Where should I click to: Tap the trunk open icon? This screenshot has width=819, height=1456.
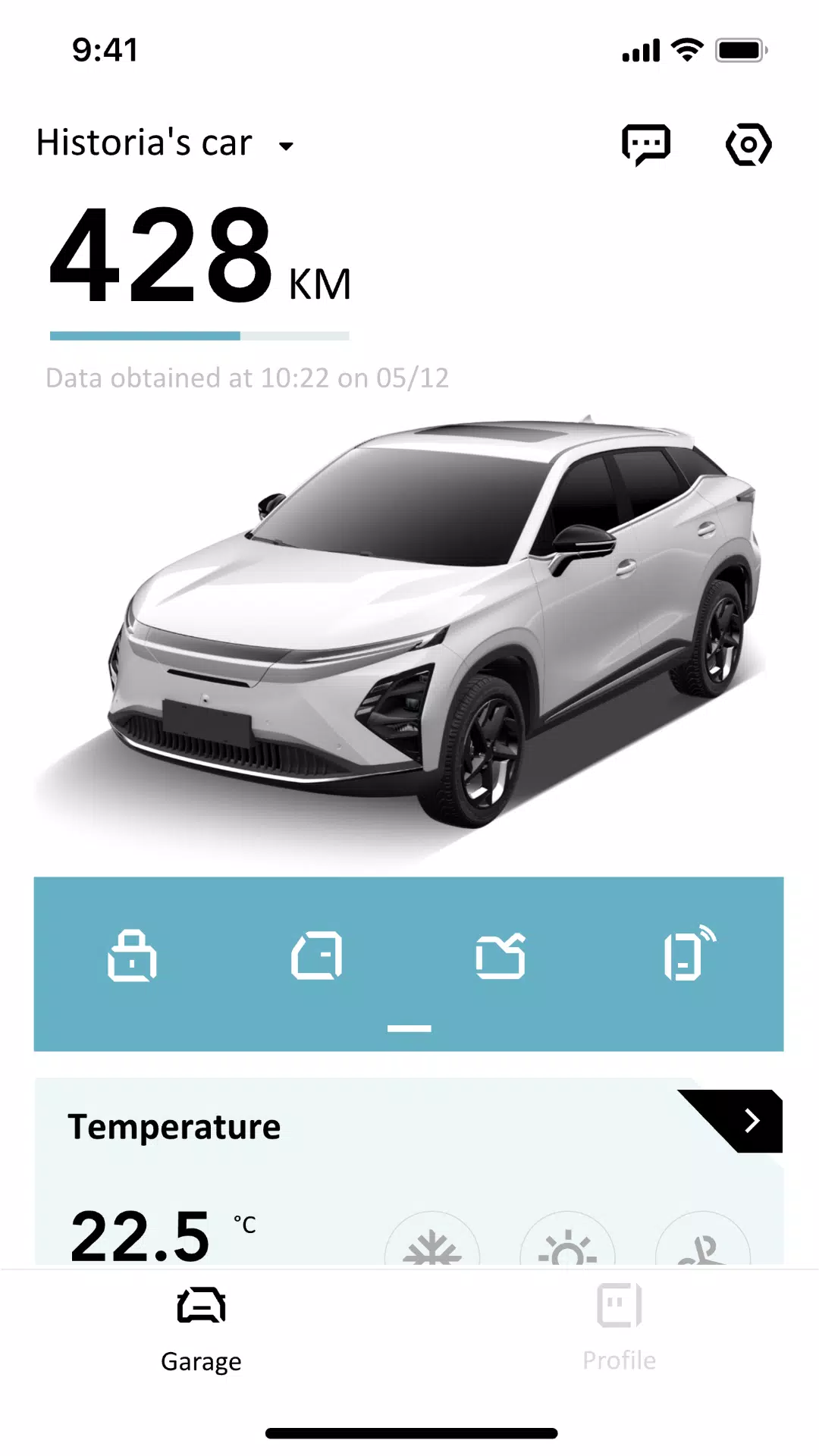click(x=500, y=955)
